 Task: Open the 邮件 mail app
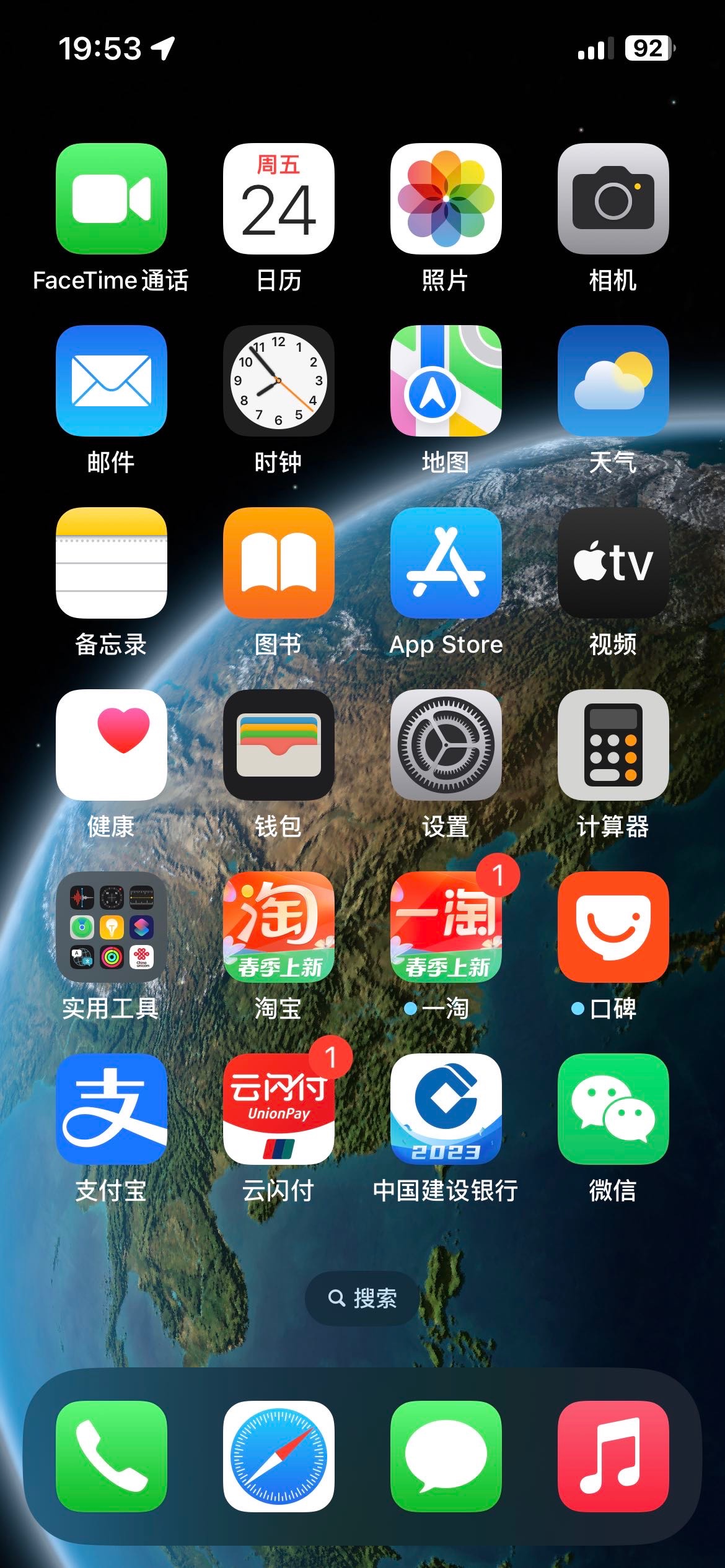point(112,381)
